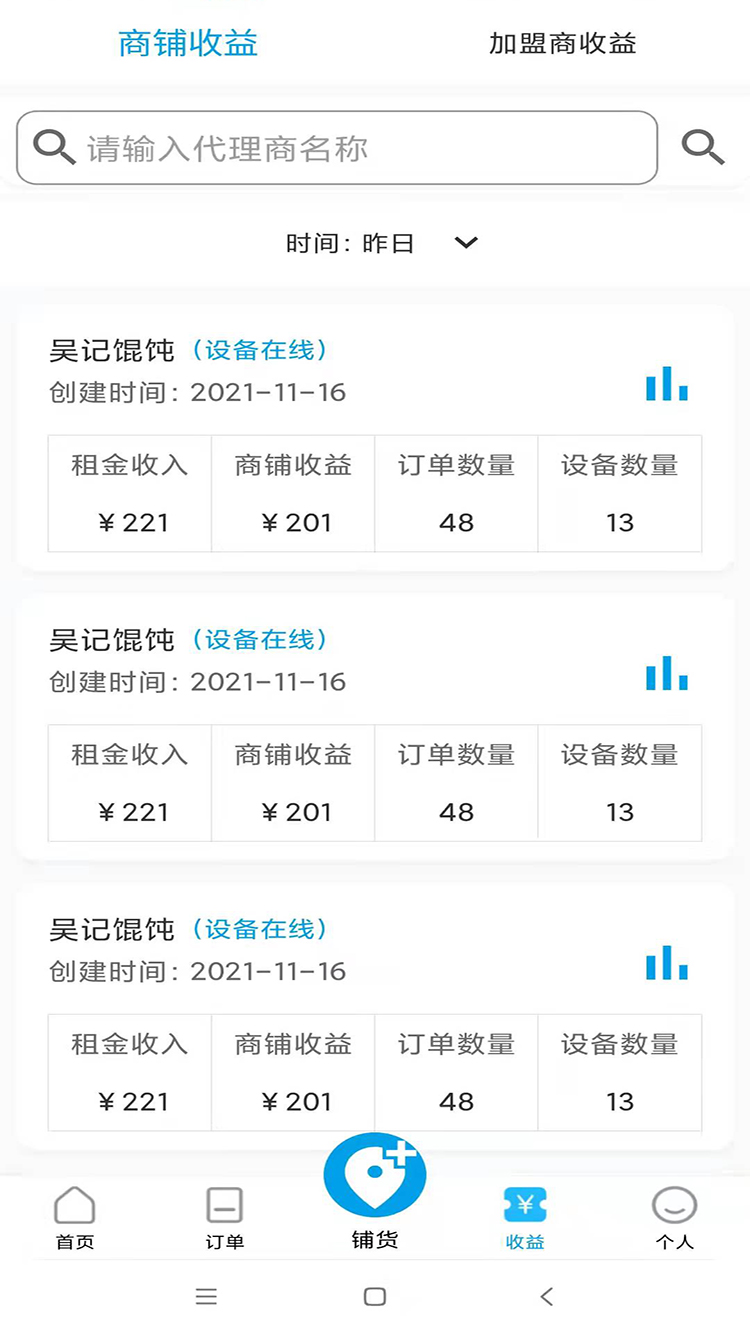Select the 商铺收益 tab
Image resolution: width=750 pixels, height=1334 pixels.
tap(188, 44)
